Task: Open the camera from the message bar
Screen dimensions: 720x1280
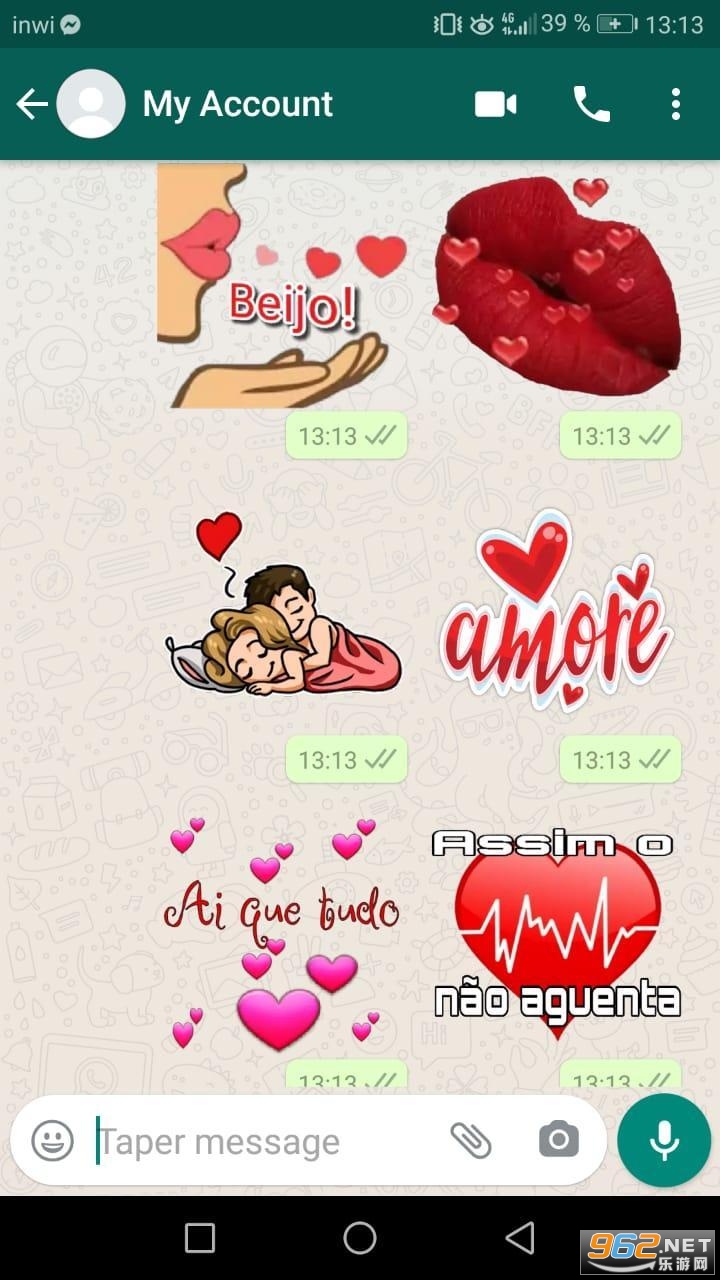Action: [x=558, y=1140]
